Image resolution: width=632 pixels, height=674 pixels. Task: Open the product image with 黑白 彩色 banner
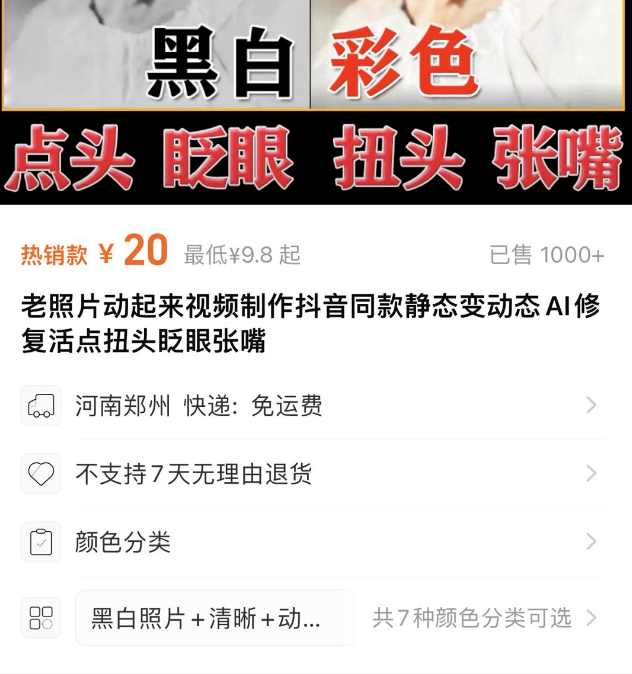point(316,100)
